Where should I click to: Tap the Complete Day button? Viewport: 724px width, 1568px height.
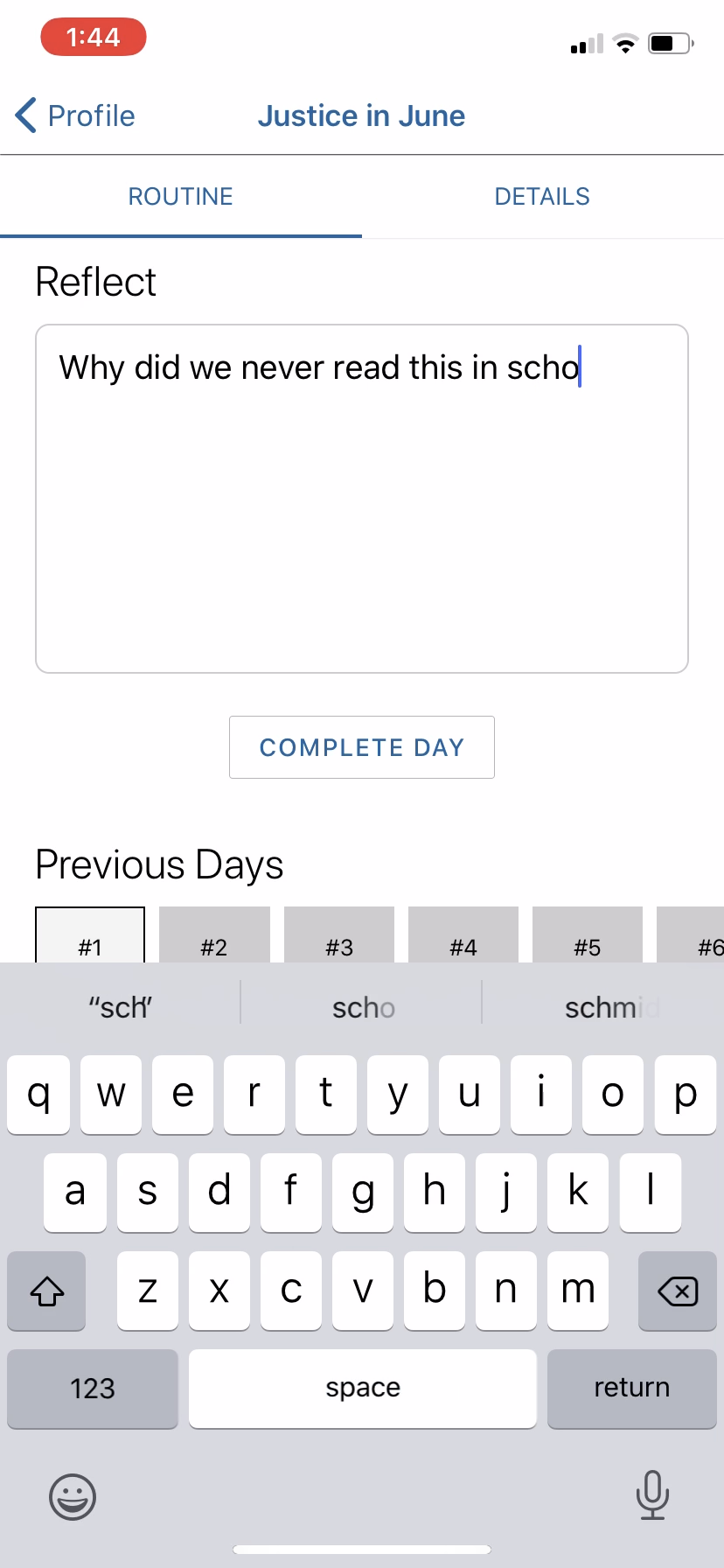pyautogui.click(x=362, y=747)
